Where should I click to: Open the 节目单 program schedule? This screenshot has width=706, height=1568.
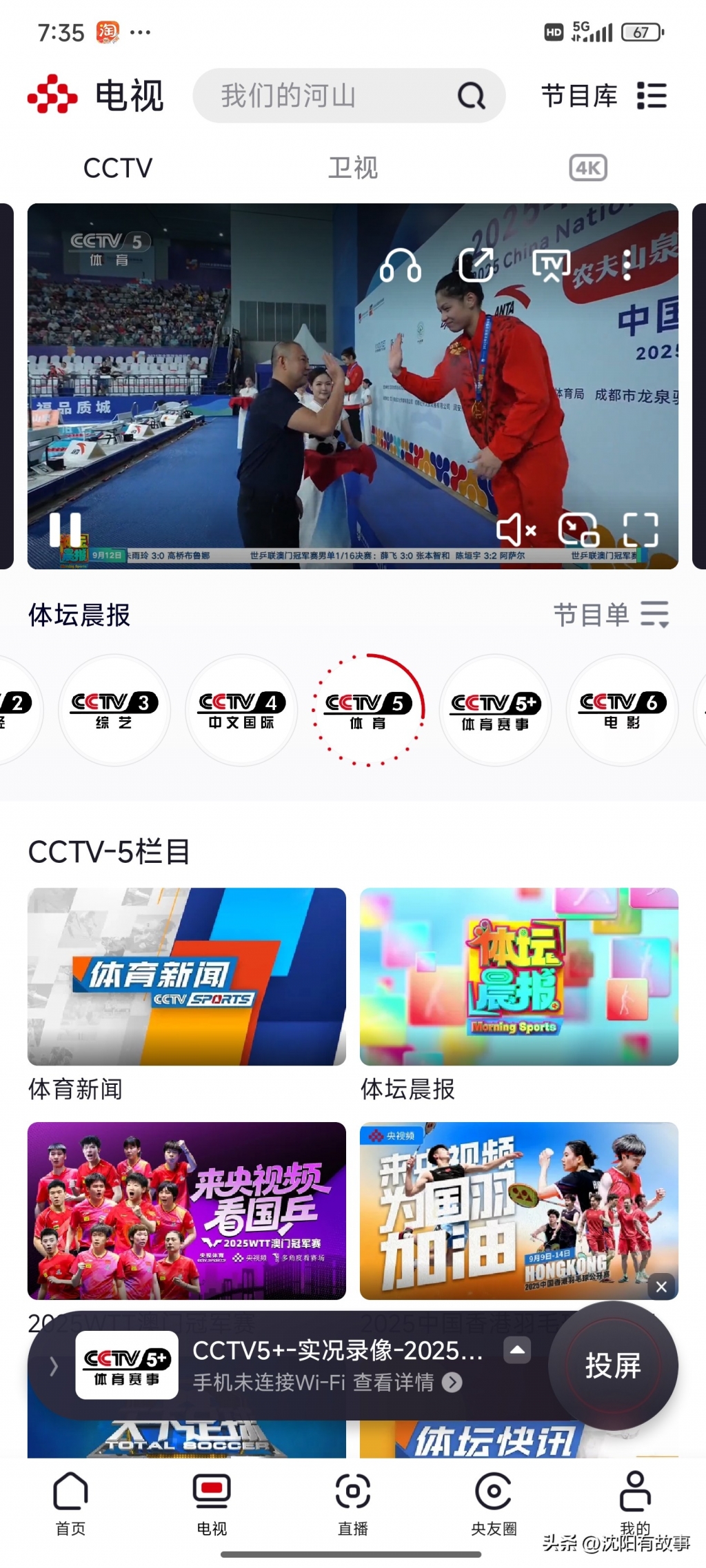611,614
